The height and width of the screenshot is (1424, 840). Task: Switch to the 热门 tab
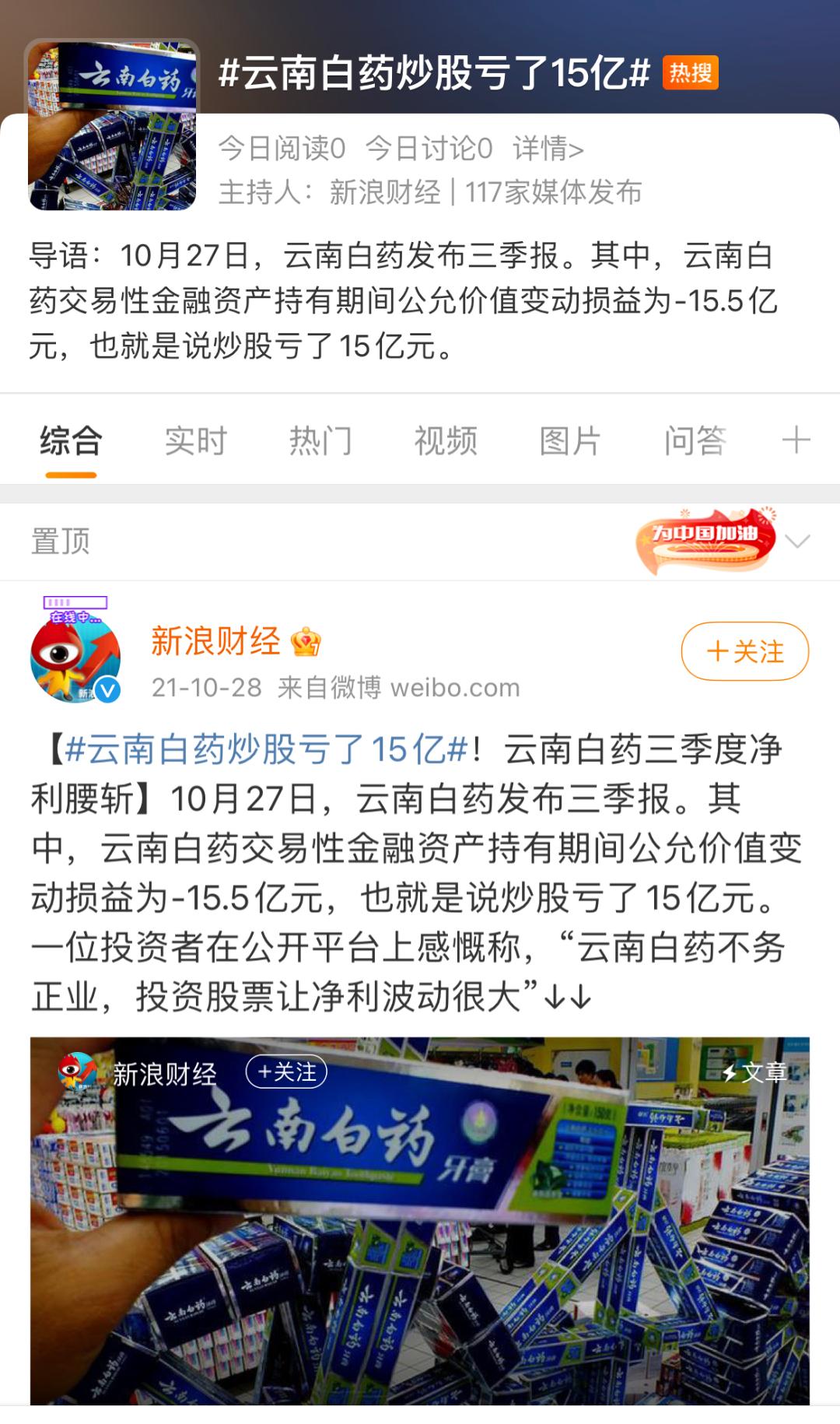tap(320, 440)
